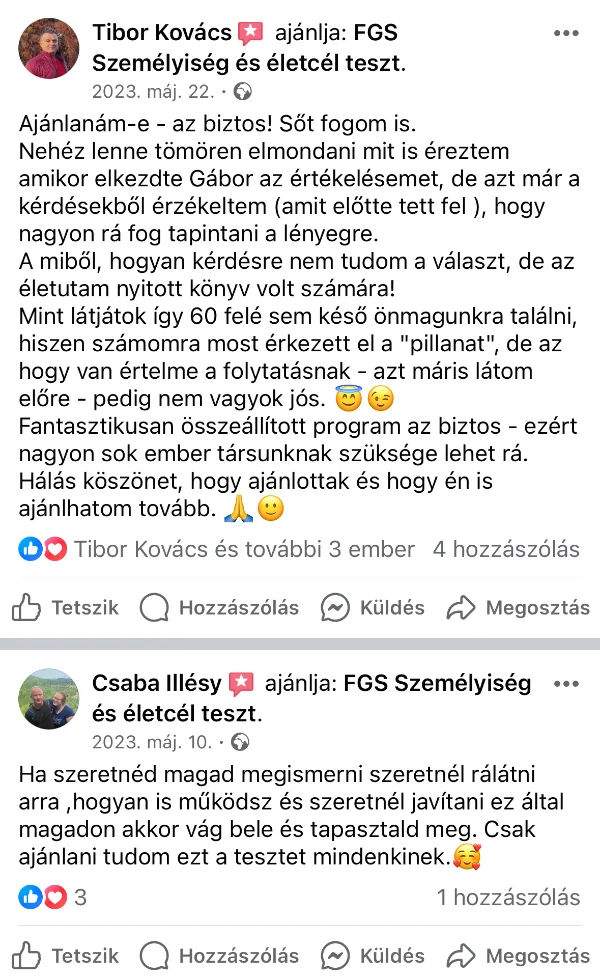This screenshot has width=600, height=980.
Task: Send Tibor Kovács's post via Küldés
Action: 373,607
